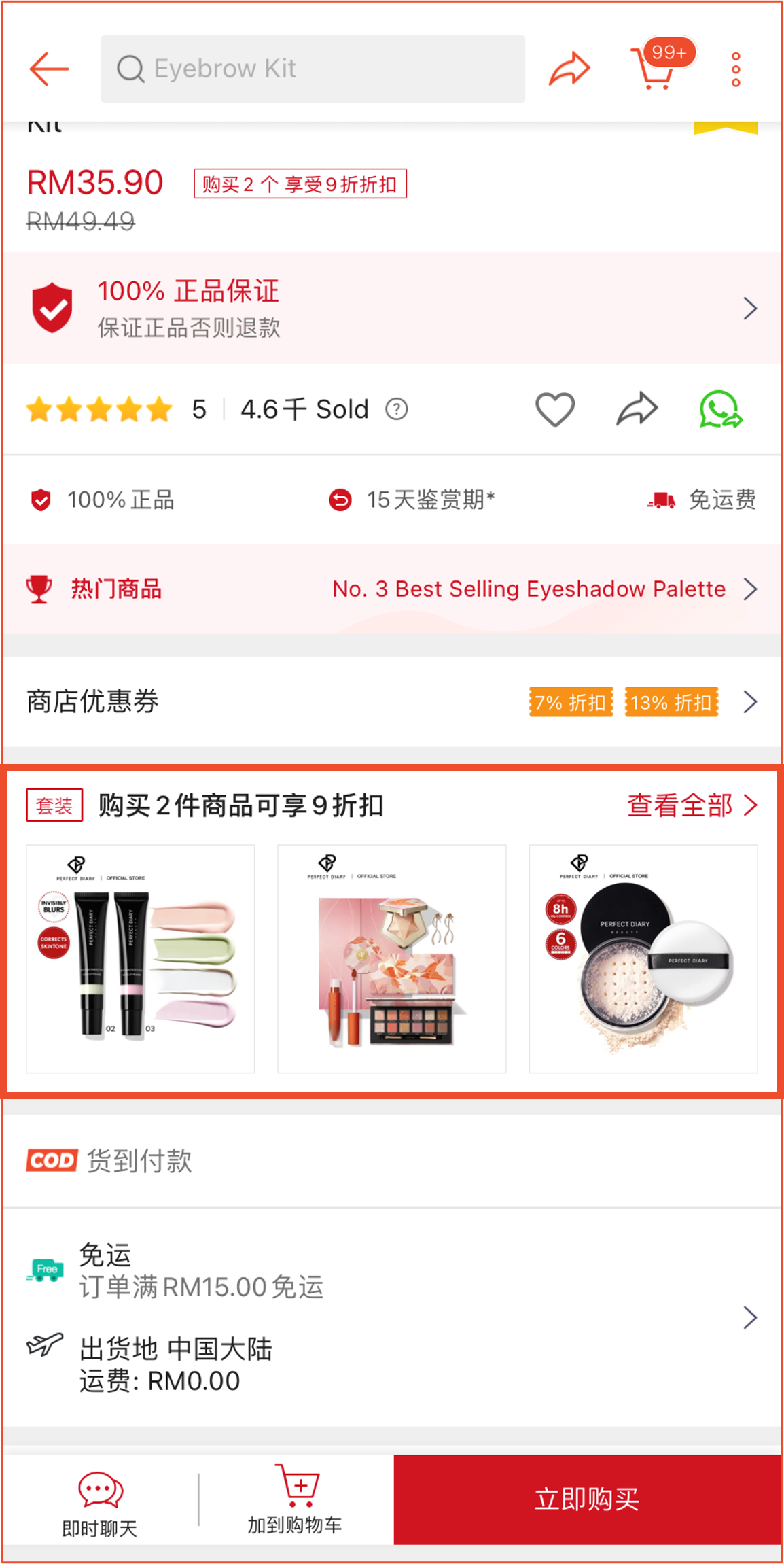Open the eyeshadow palette gift set product
Screen dimensions: 784x1564
point(392,958)
